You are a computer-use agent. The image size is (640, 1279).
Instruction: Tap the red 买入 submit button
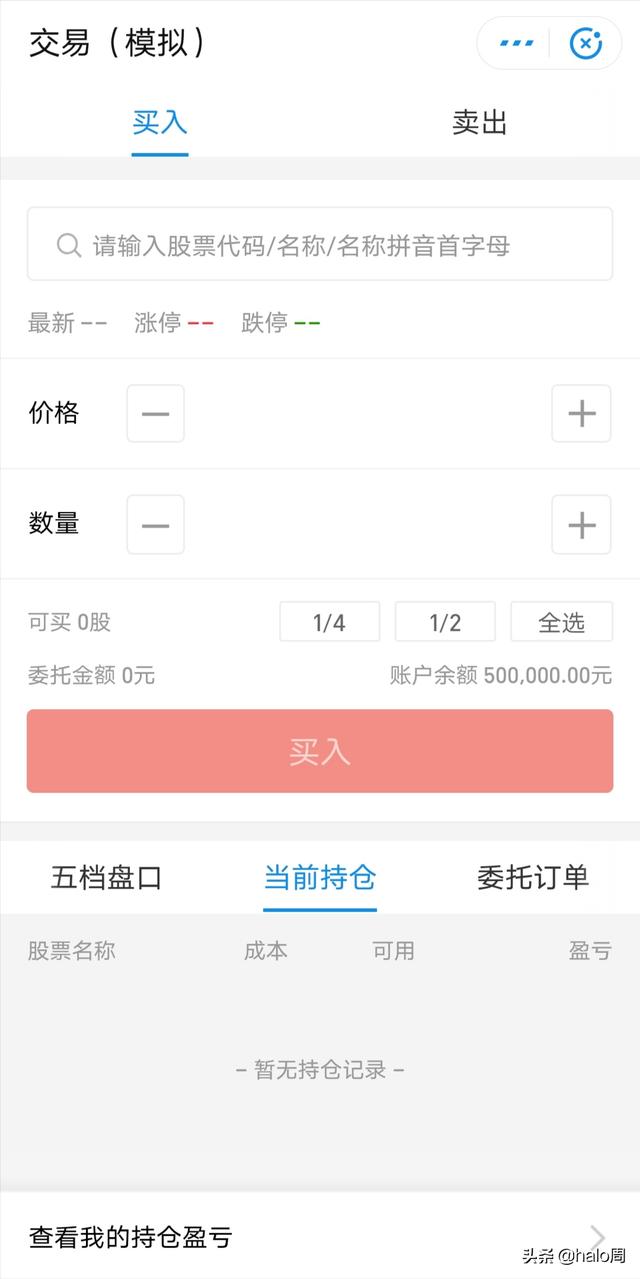point(320,751)
